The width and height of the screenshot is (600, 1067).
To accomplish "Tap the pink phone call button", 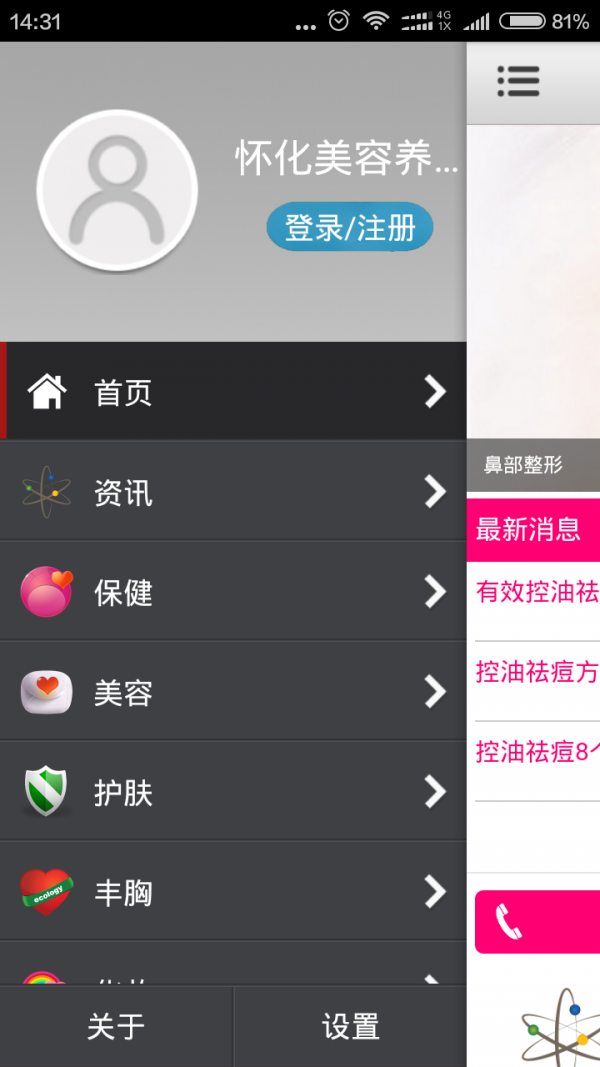I will pyautogui.click(x=537, y=921).
